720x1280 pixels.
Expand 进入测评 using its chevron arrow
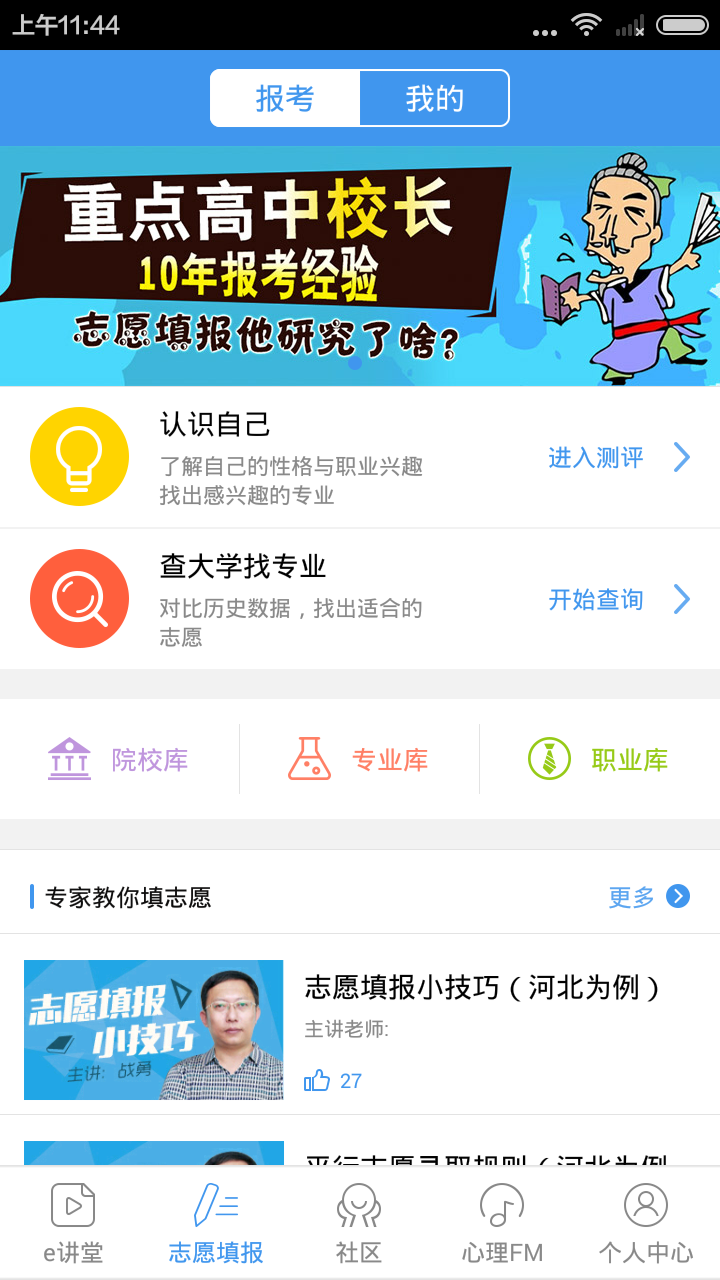tap(682, 456)
